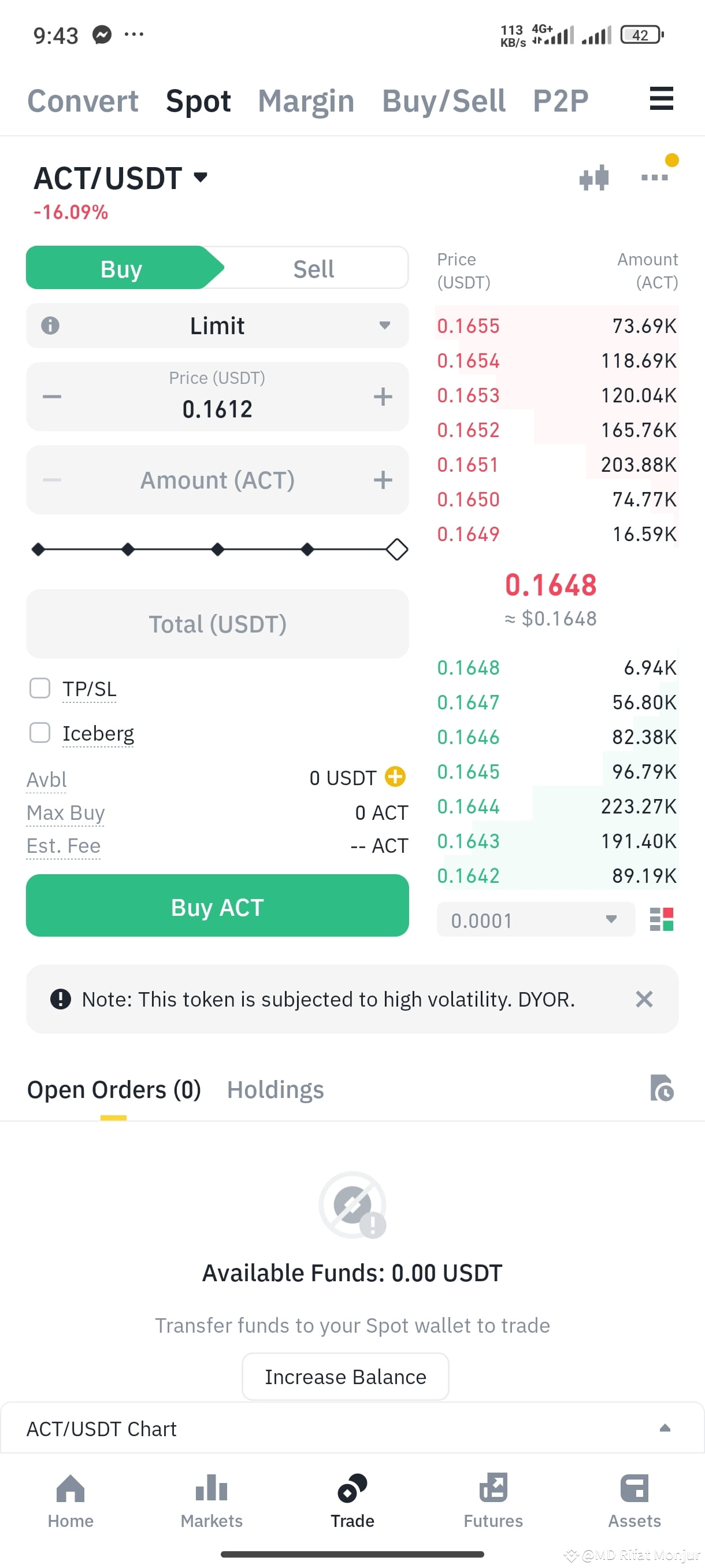Image resolution: width=705 pixels, height=1568 pixels.
Task: Open the order history icon near Open Orders
Action: click(663, 1089)
